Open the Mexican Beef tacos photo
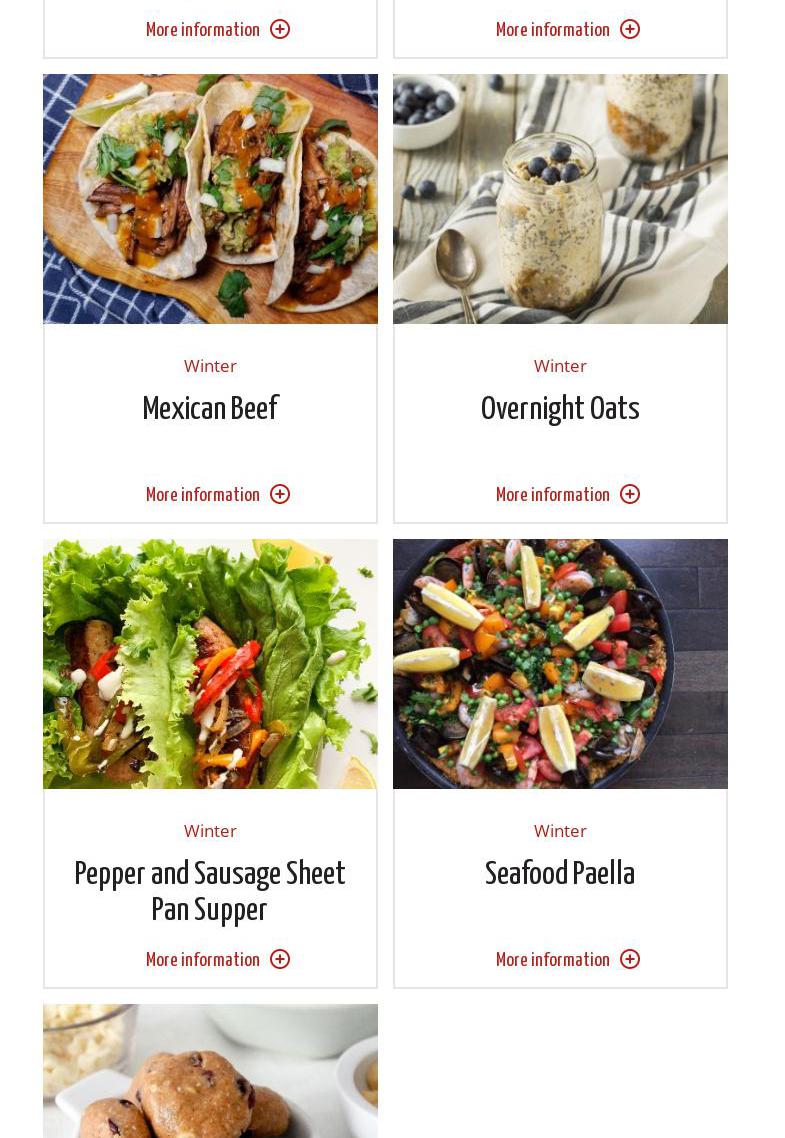Viewport: 785px width, 1138px height. [210, 199]
